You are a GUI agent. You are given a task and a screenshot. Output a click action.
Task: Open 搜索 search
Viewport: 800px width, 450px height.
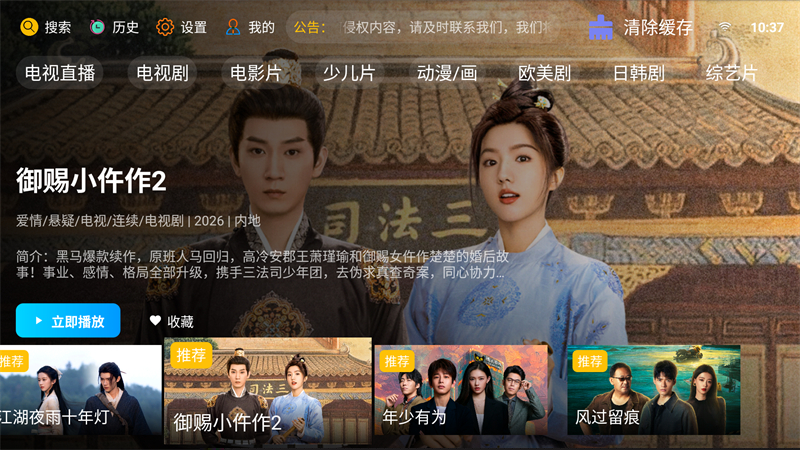click(x=46, y=27)
